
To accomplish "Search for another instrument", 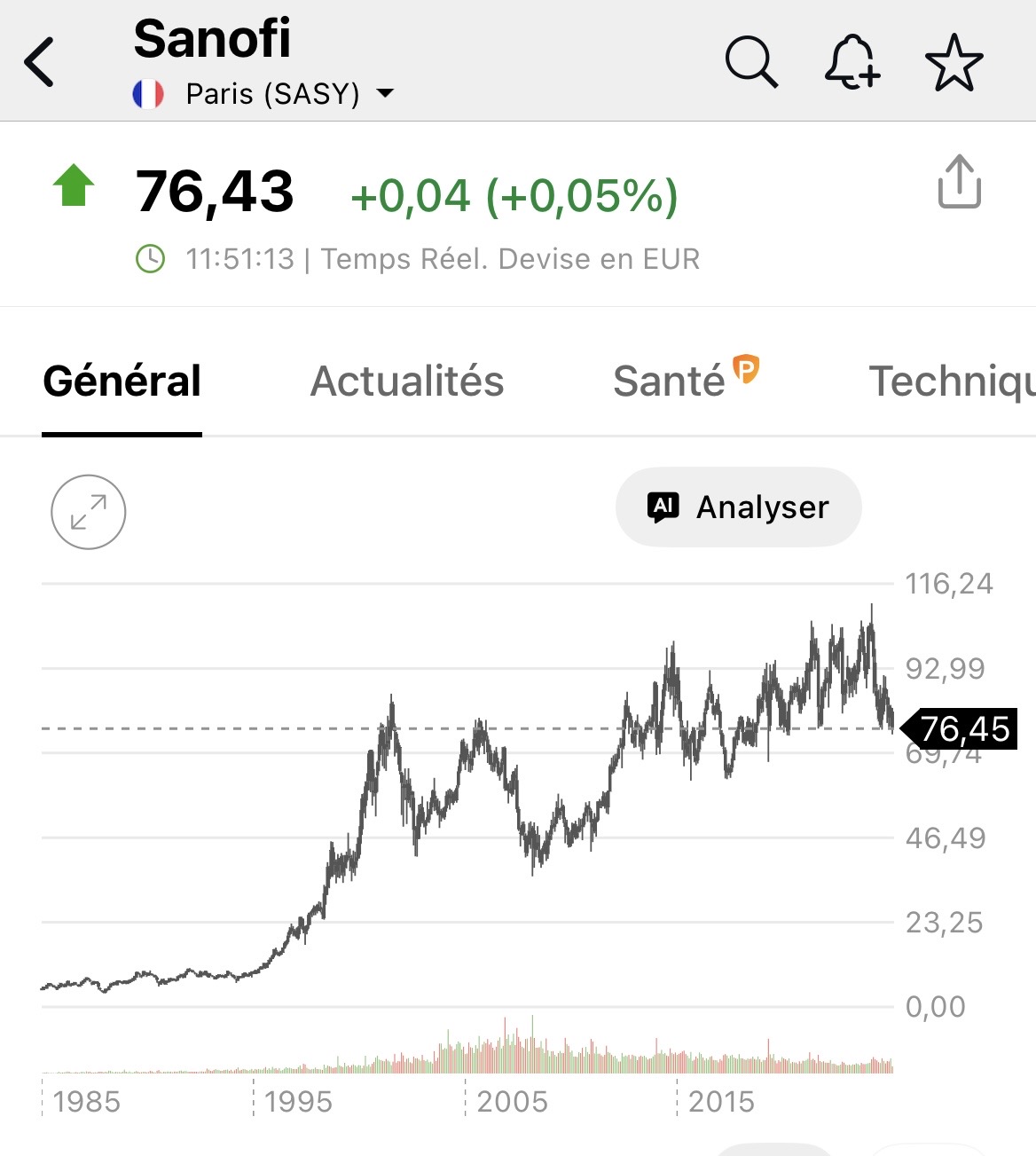I will click(x=750, y=62).
